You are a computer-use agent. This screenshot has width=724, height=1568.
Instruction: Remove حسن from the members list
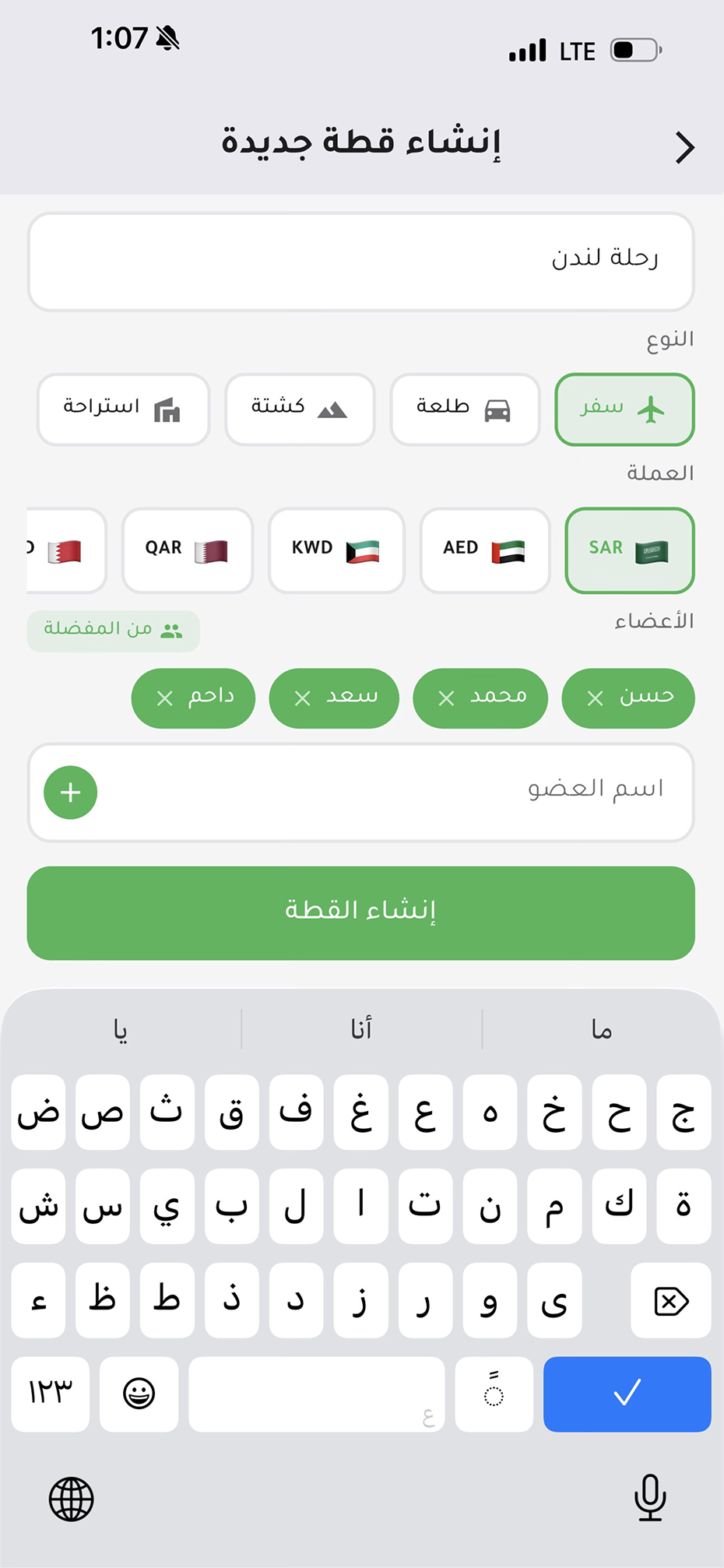coord(594,697)
